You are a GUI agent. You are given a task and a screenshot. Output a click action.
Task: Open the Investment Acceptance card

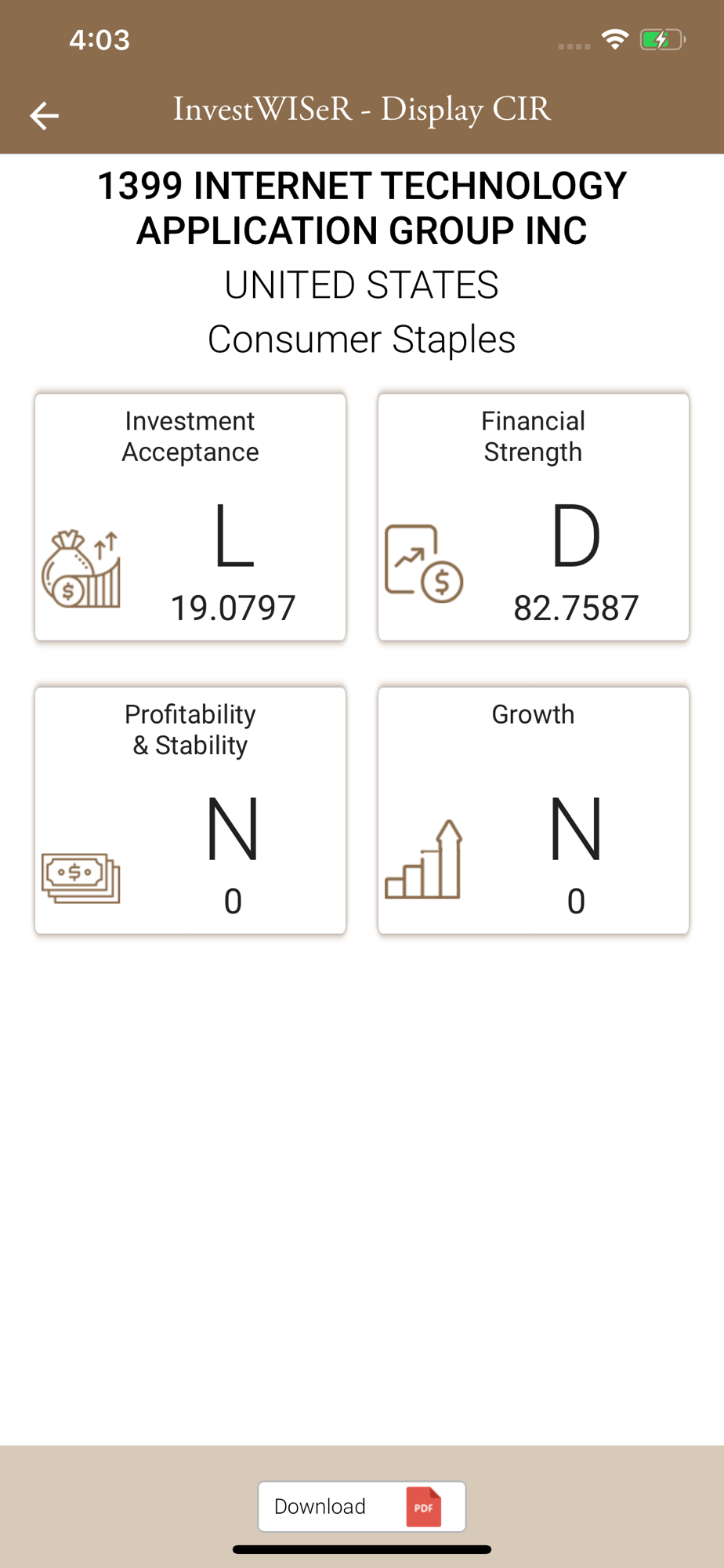[190, 517]
